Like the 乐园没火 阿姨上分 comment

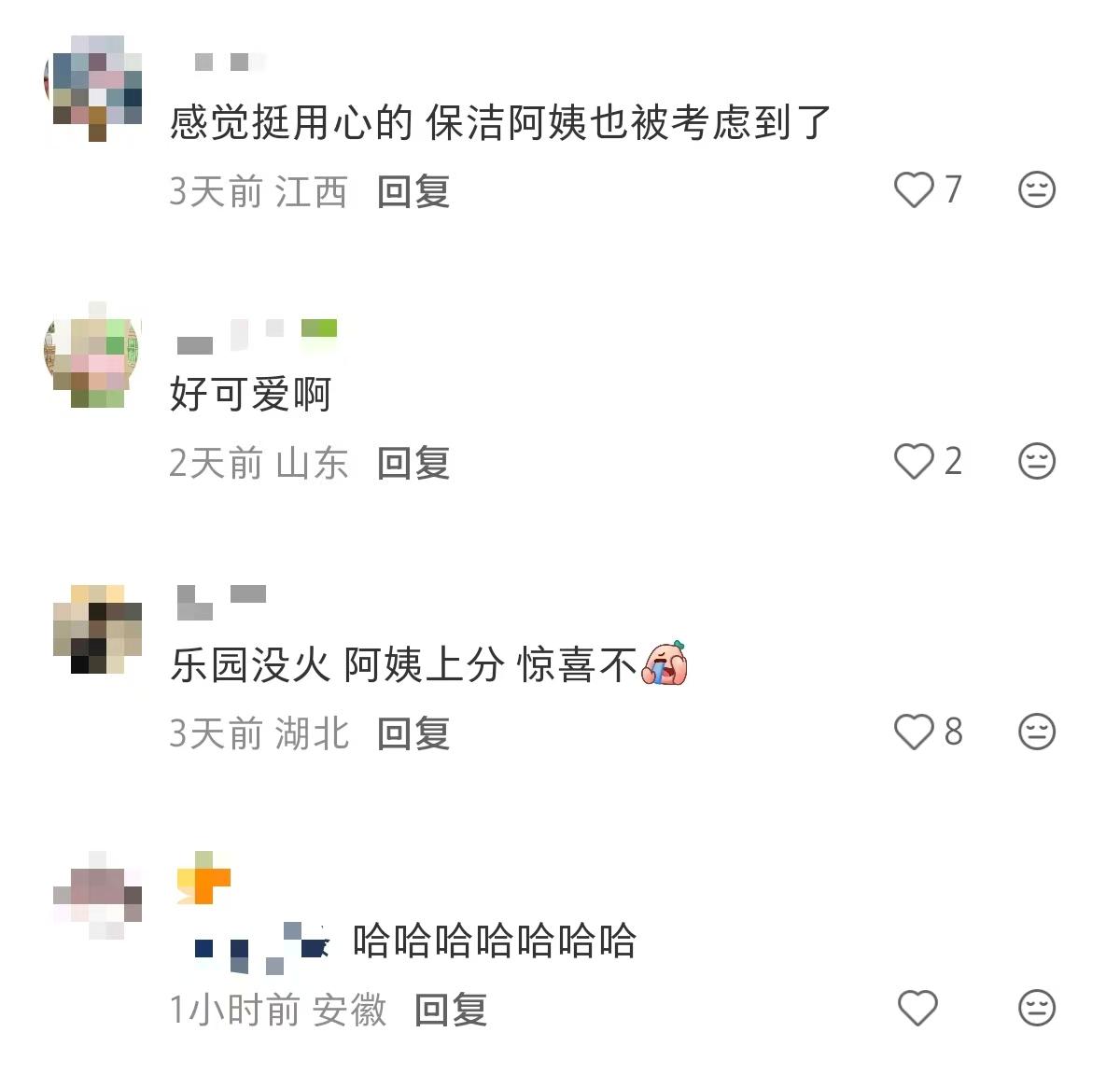point(914,732)
